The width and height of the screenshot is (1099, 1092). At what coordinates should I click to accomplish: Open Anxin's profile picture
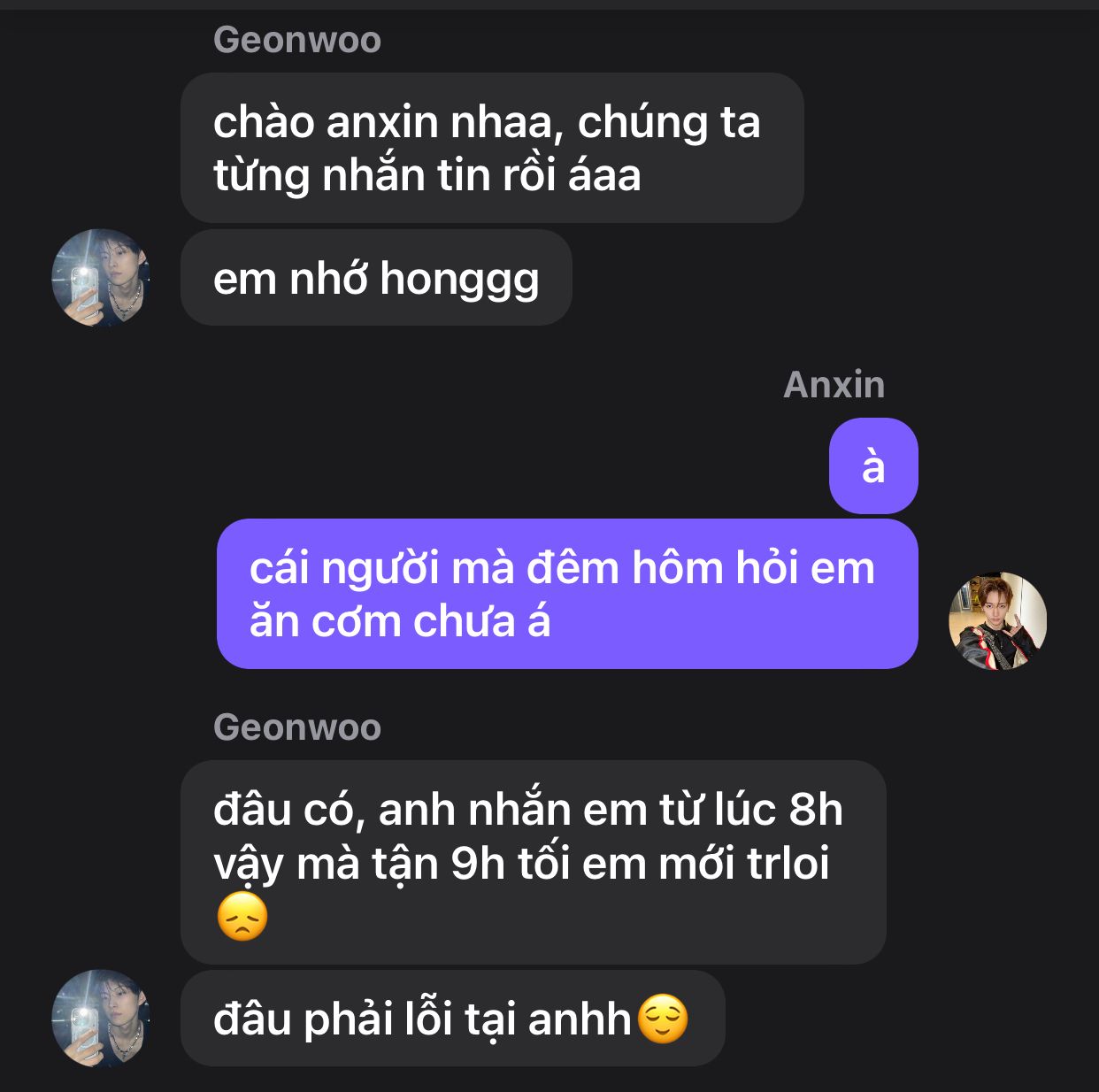(997, 621)
